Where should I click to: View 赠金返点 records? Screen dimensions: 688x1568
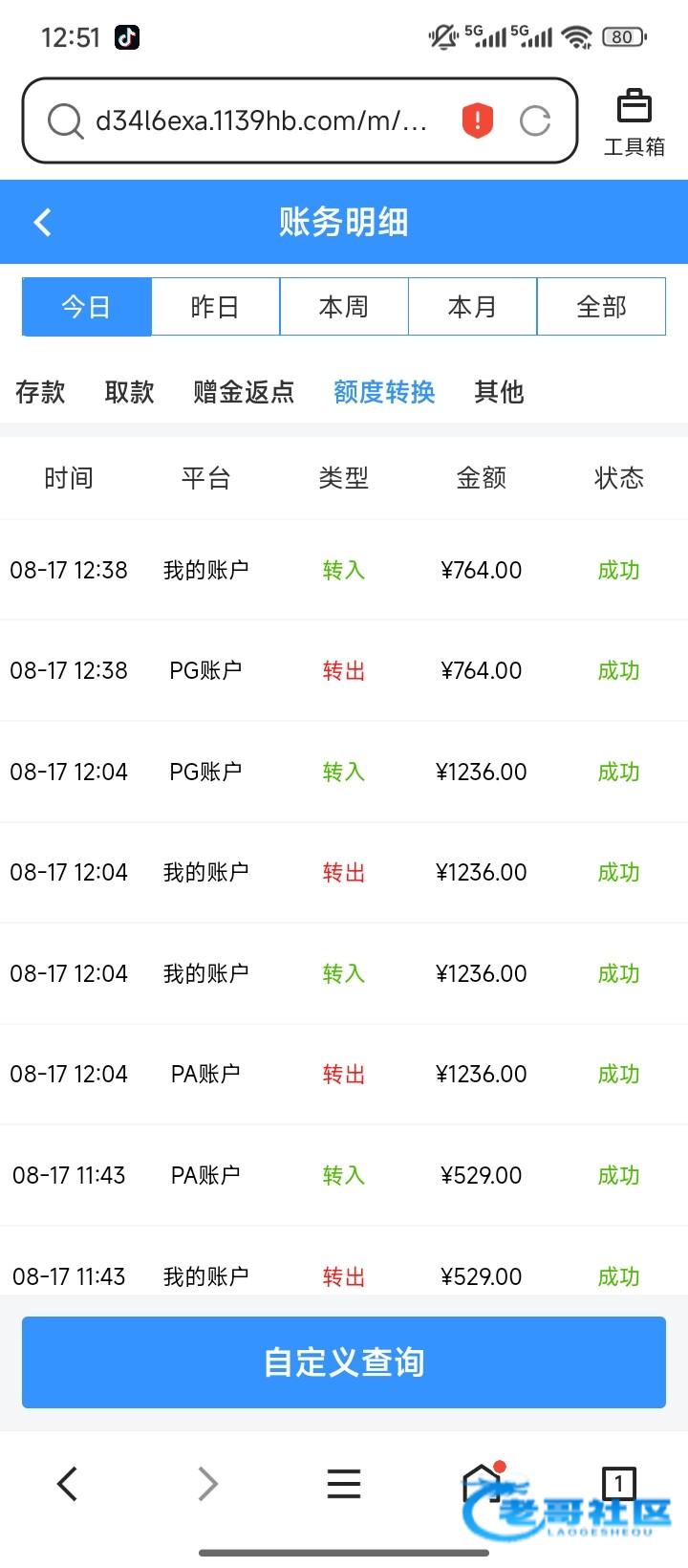(x=244, y=392)
